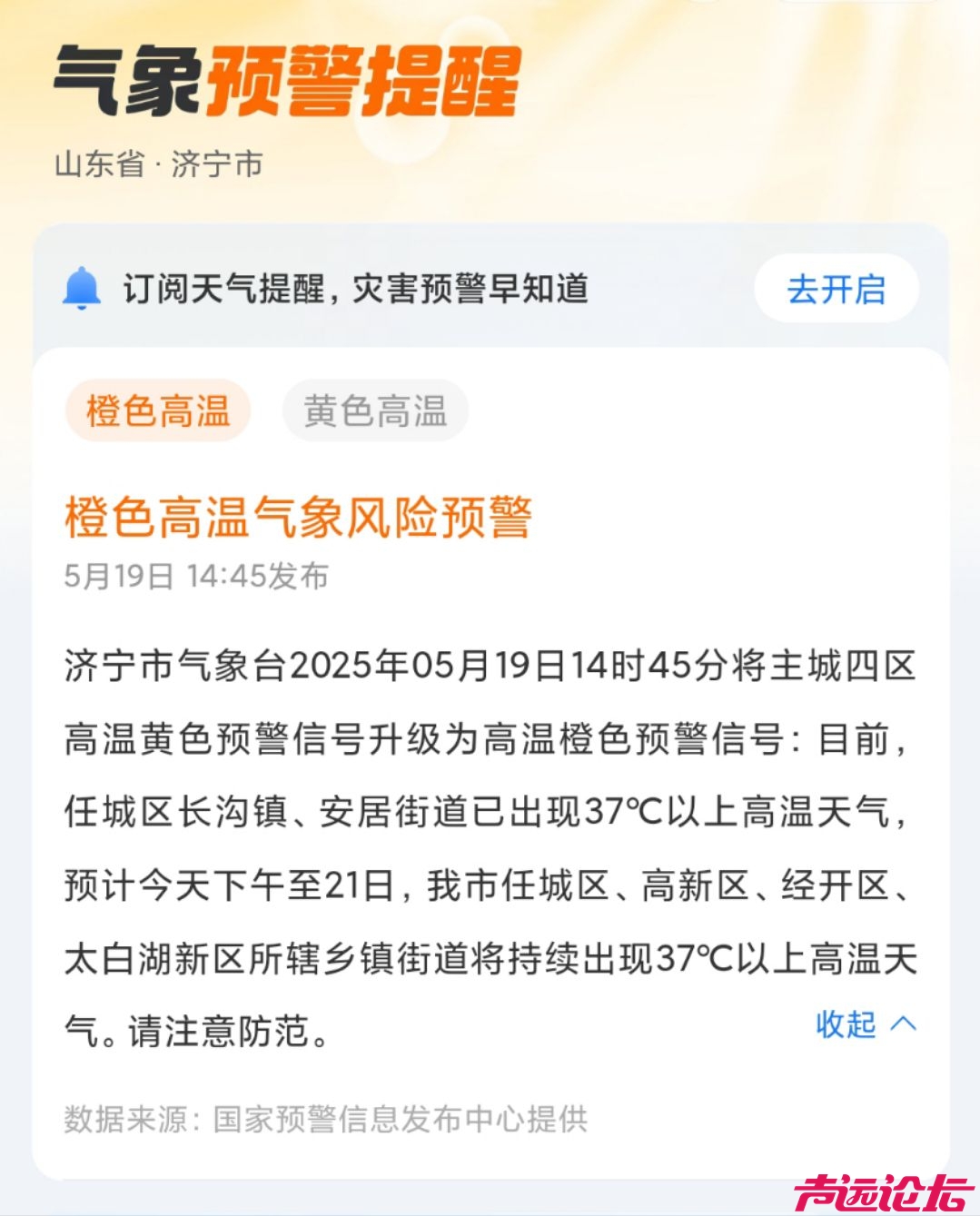Switch to the 黄色高温 warning chip
Screen dimensions: 980x1216
(375, 411)
